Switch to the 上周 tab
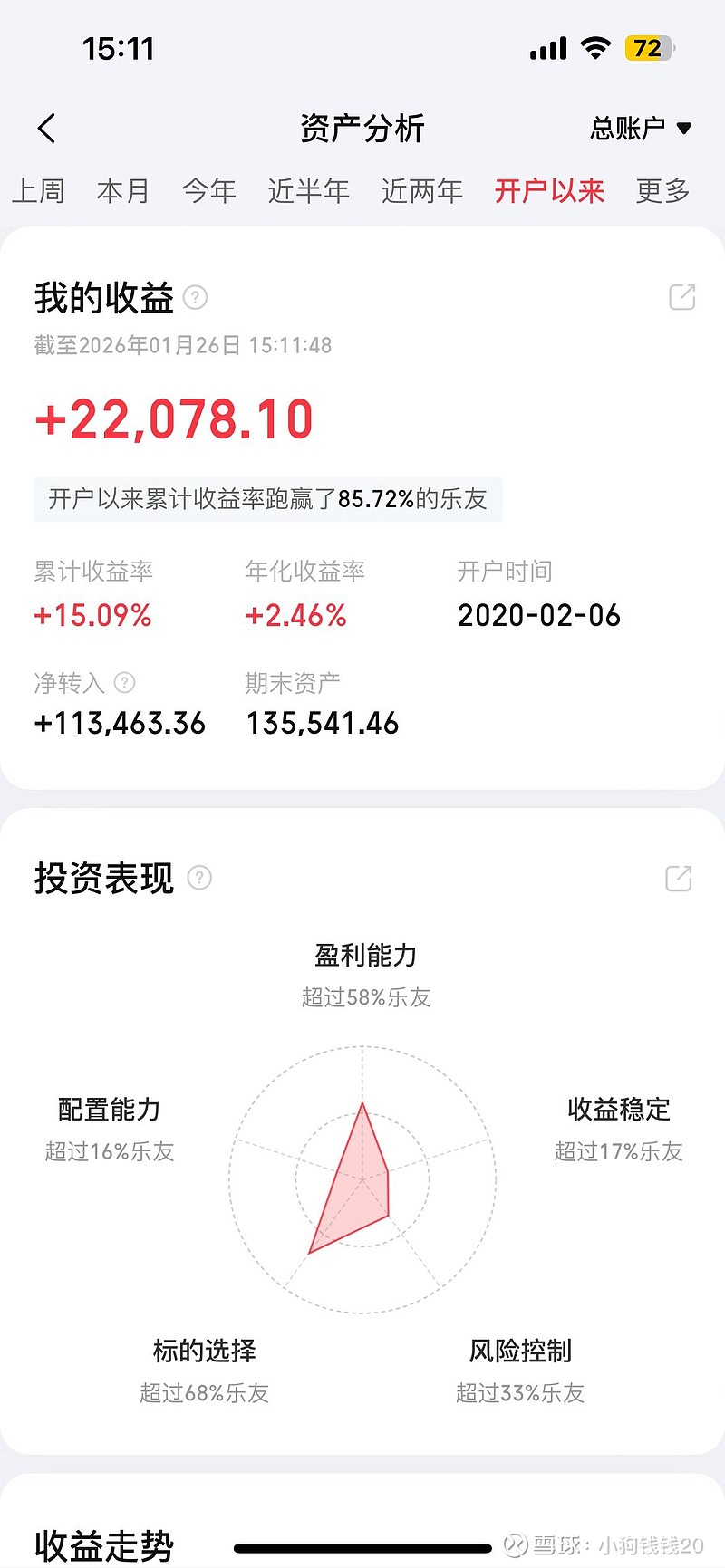This screenshot has width=725, height=1568. (38, 191)
